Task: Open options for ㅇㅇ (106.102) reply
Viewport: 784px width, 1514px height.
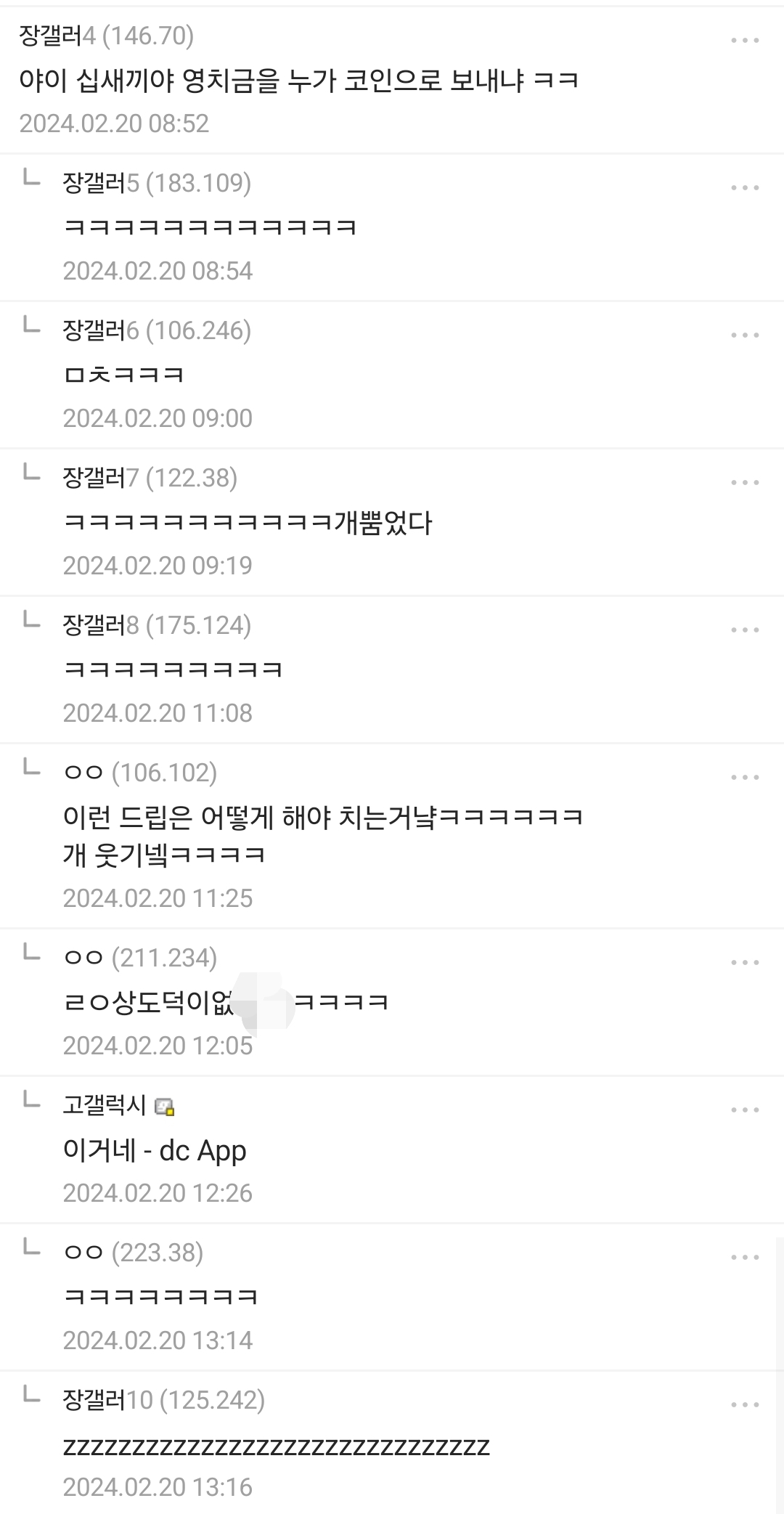Action: (745, 778)
